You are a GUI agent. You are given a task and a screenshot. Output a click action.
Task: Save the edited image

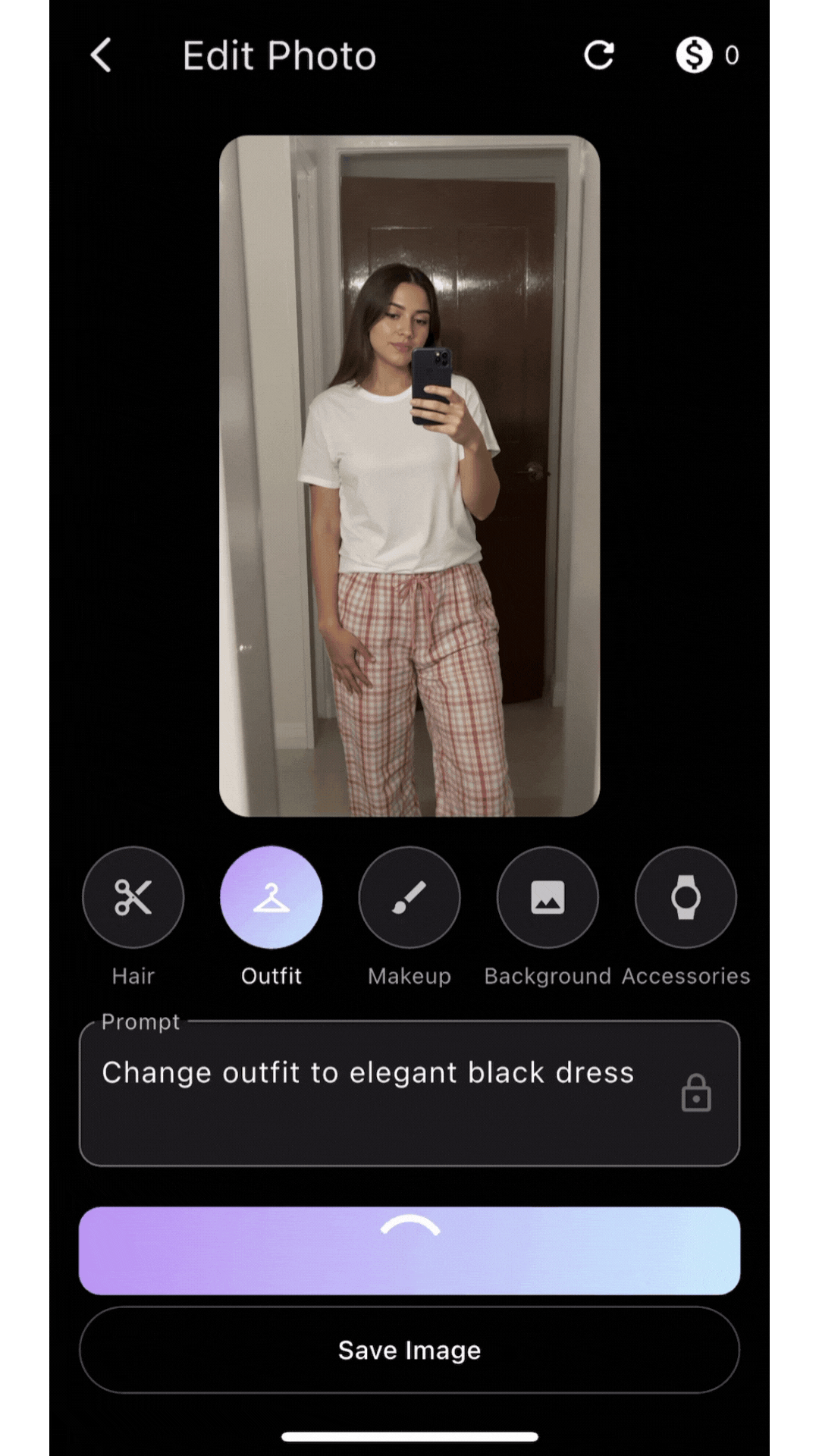409,1350
